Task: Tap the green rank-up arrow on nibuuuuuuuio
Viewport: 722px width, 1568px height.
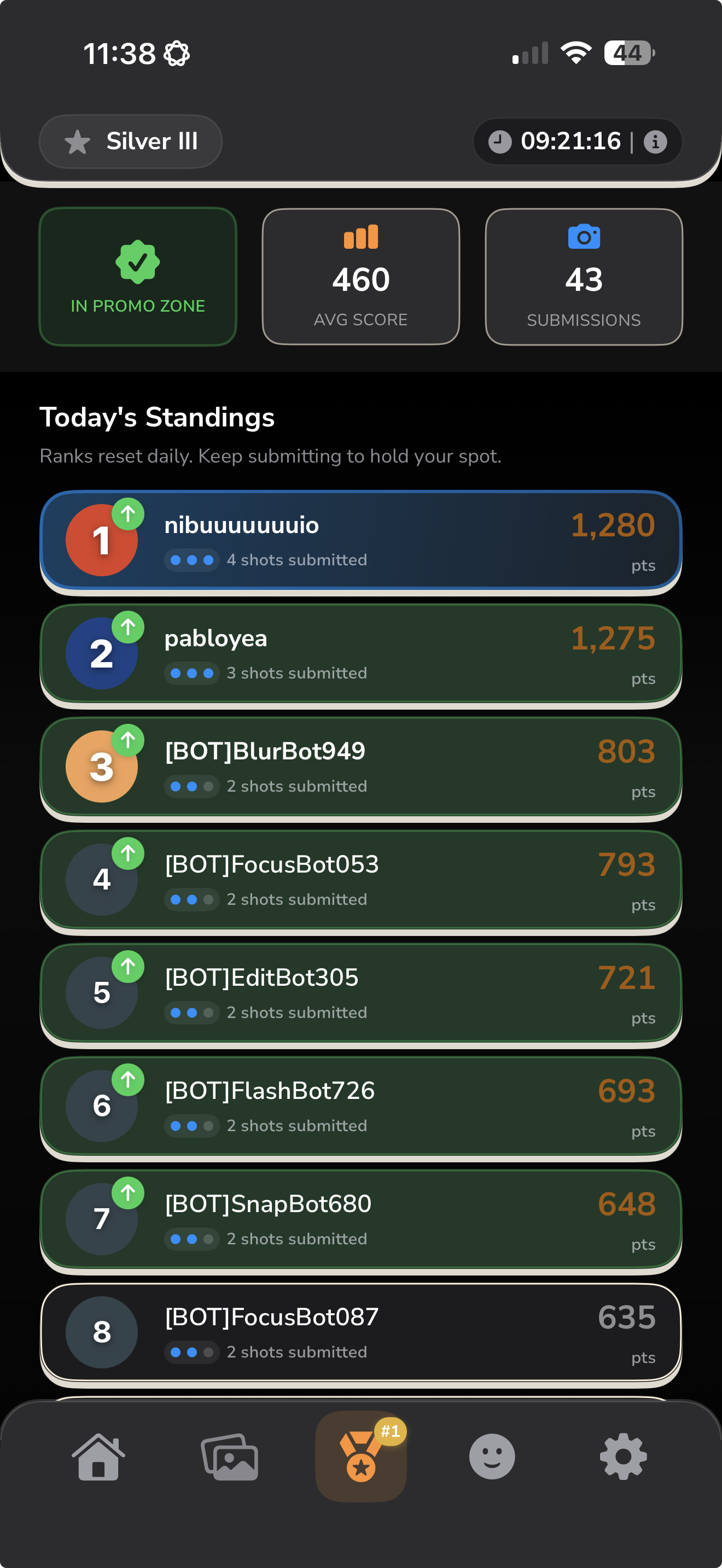Action: tap(129, 514)
